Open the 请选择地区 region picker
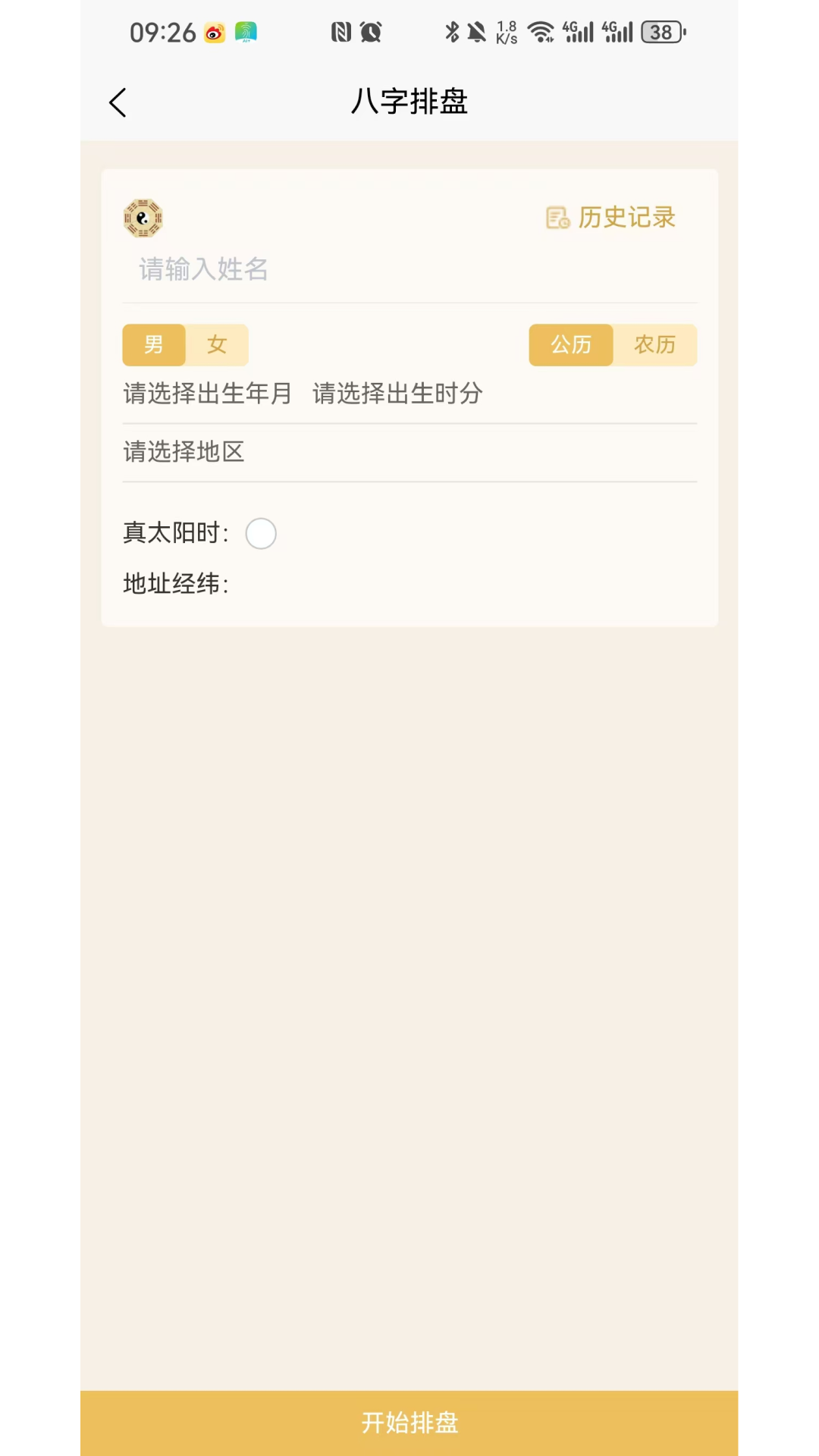Screen dimensions: 819x1456 [184, 452]
